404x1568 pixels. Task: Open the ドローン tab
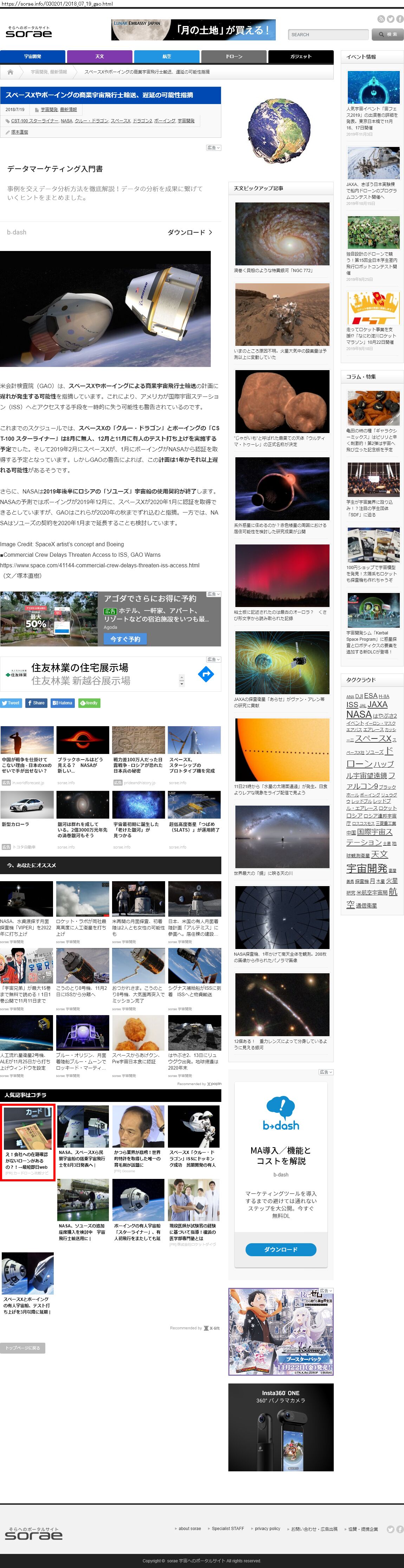click(234, 57)
